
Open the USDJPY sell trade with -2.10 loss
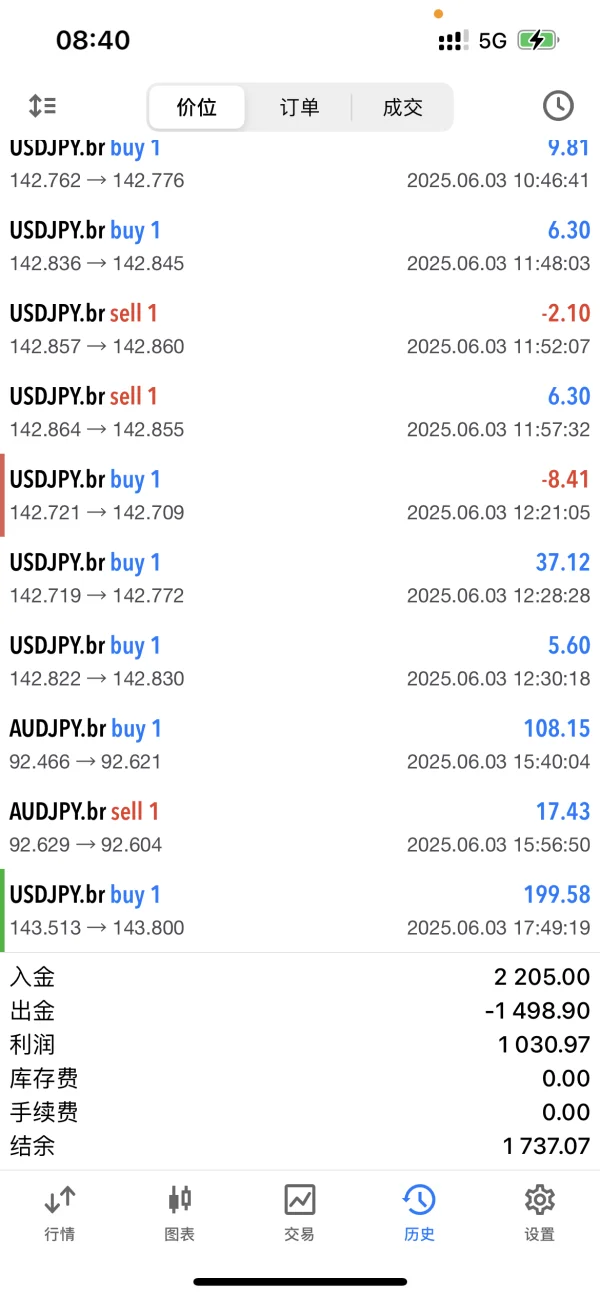pyautogui.click(x=300, y=329)
